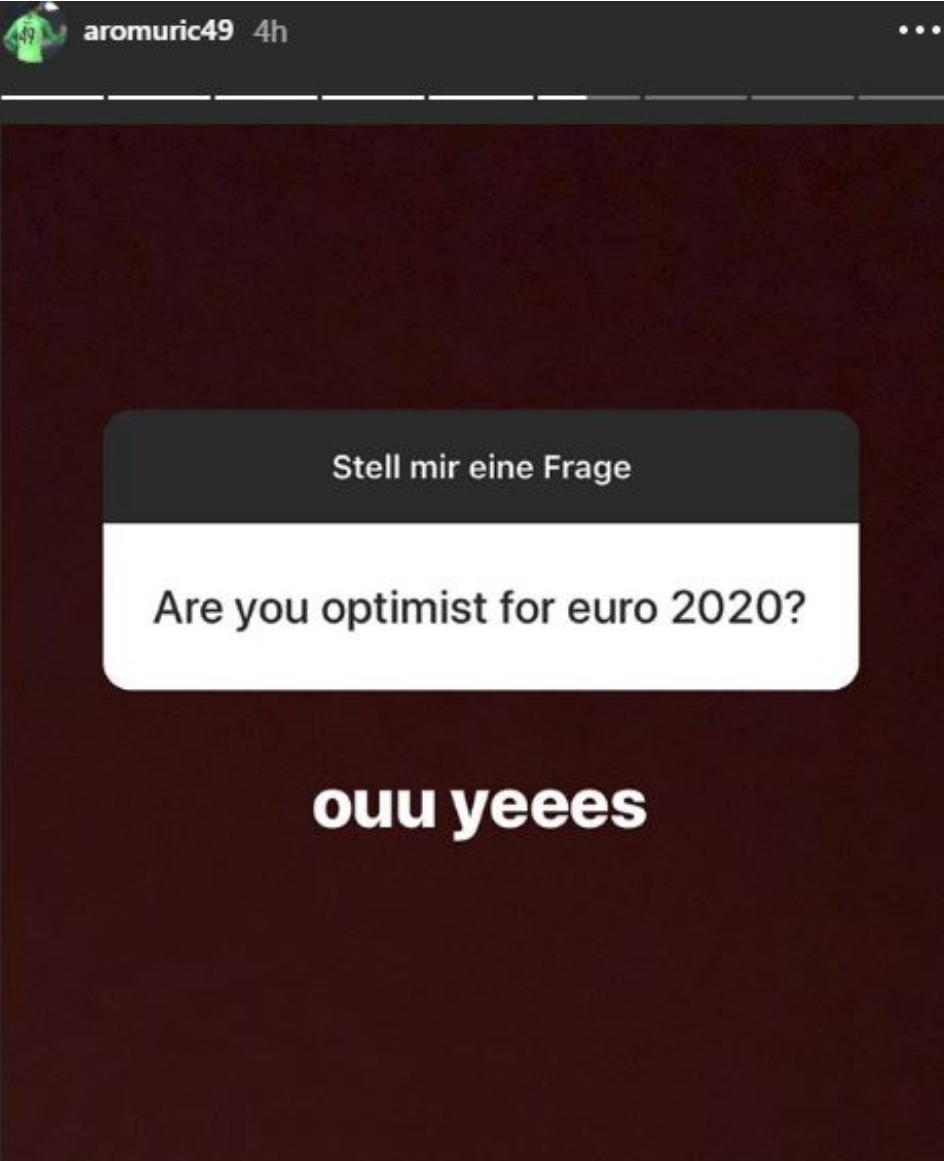The width and height of the screenshot is (944, 1161).
Task: Open the three-dot story options menu
Action: click(x=920, y=32)
